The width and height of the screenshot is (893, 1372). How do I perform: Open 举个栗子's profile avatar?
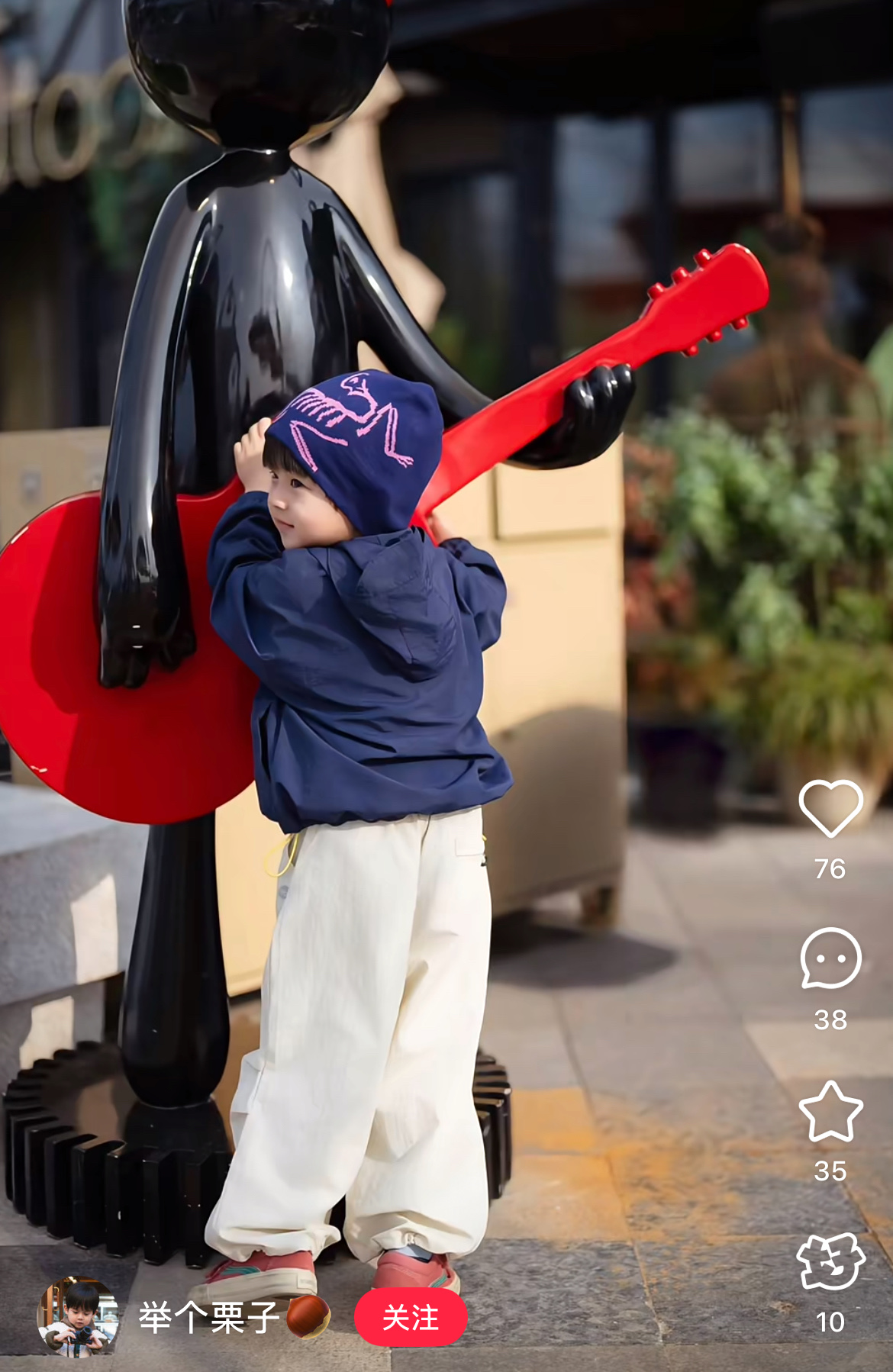[x=78, y=1318]
